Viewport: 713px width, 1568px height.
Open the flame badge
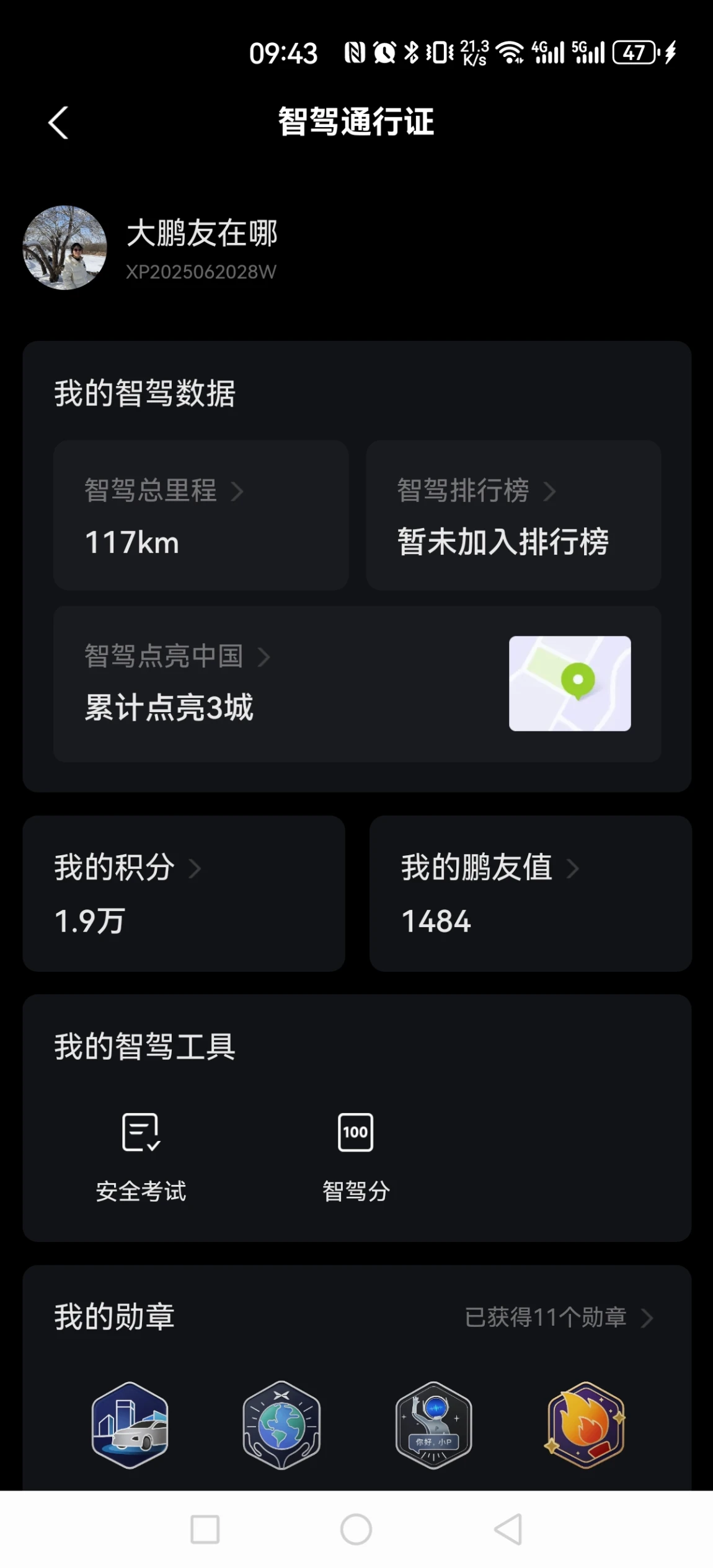pyautogui.click(x=585, y=1425)
